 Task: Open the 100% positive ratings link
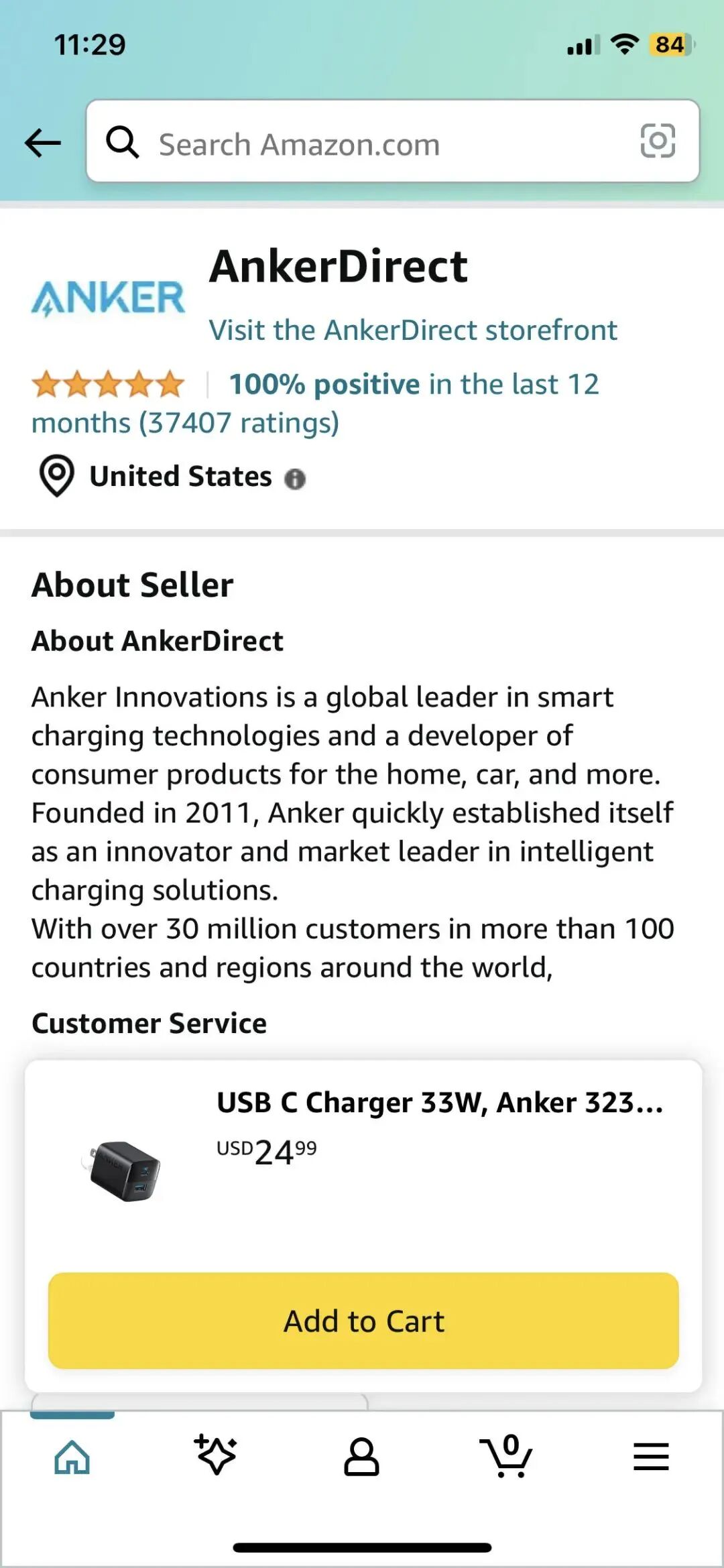pos(315,403)
